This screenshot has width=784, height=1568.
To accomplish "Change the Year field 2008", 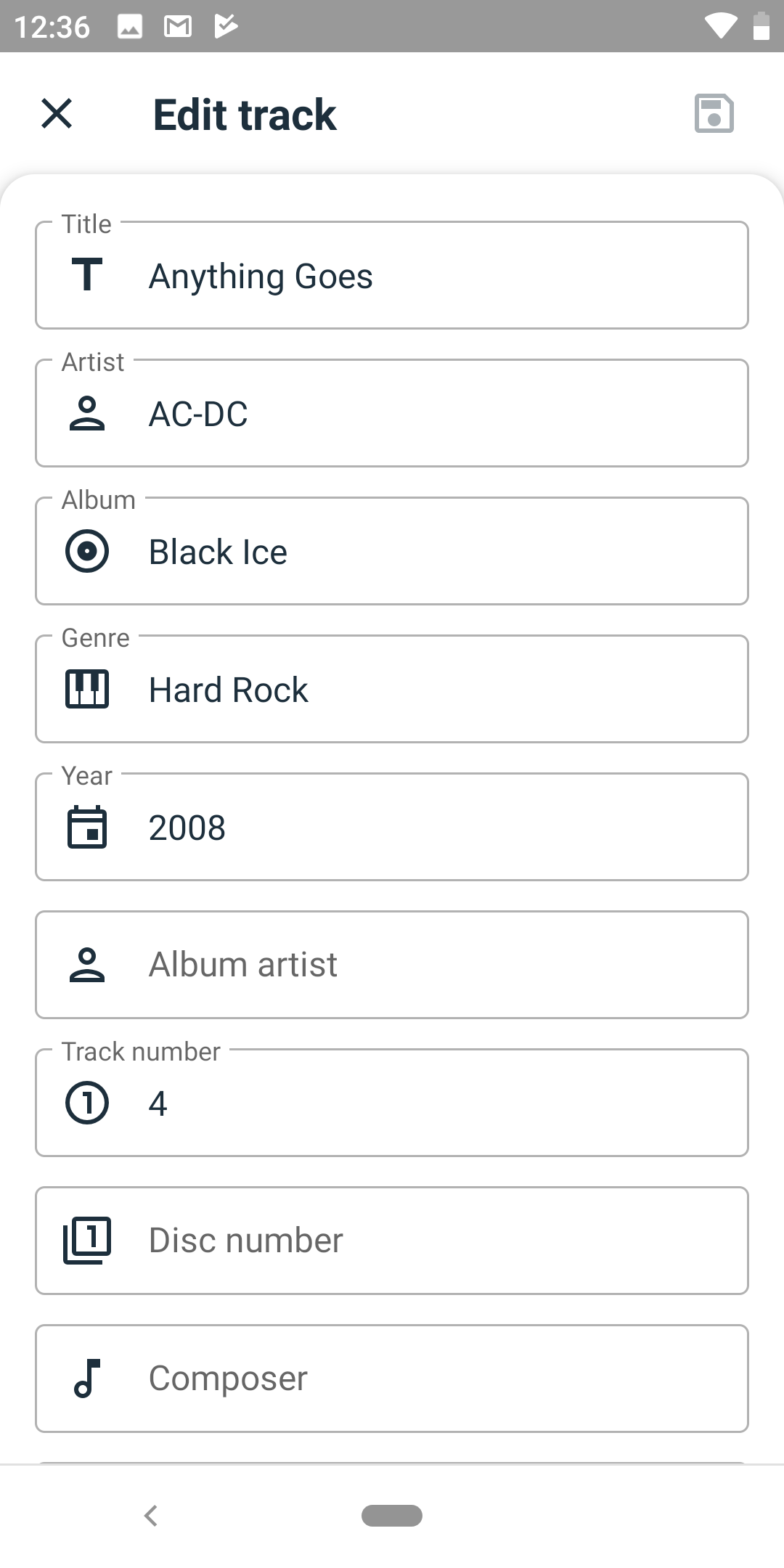I will [x=392, y=827].
